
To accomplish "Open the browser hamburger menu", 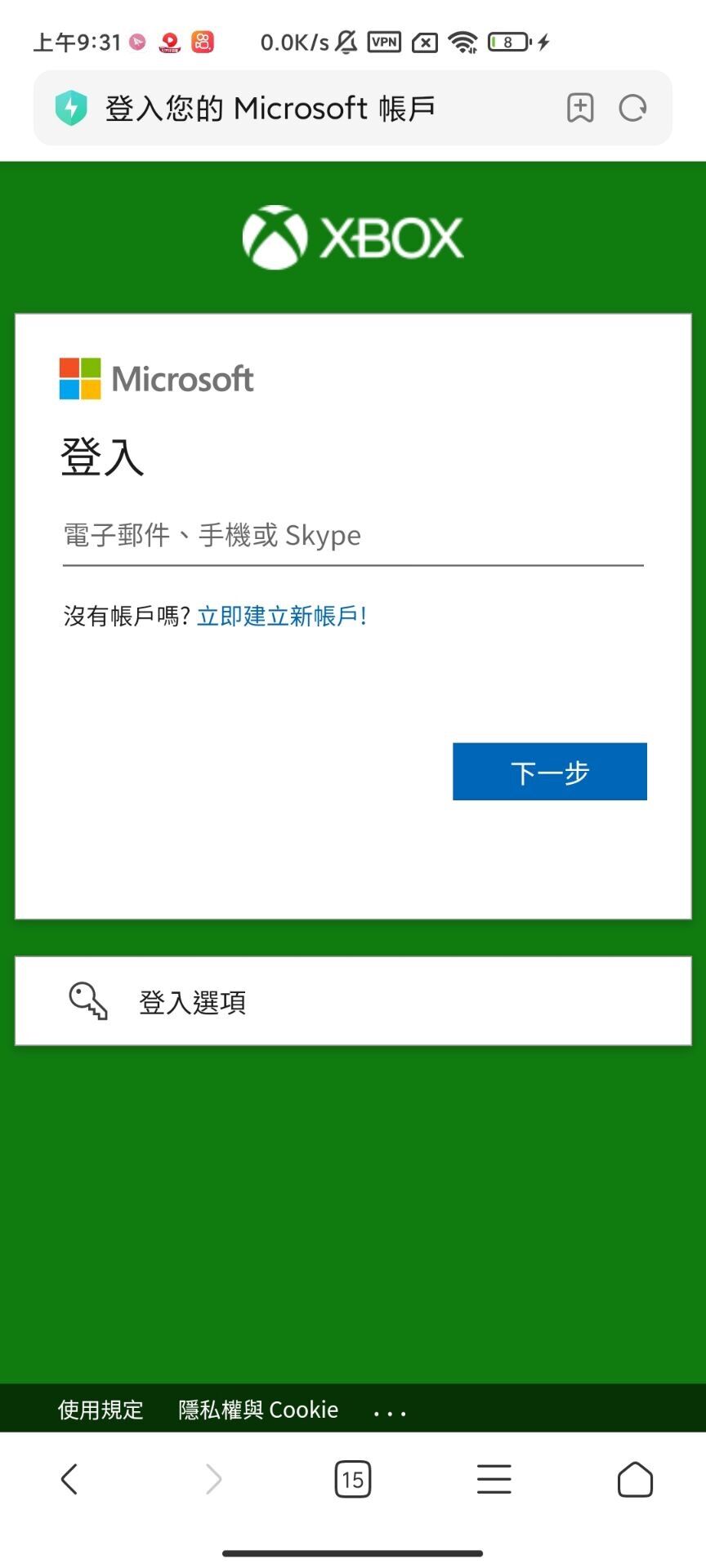I will [494, 1479].
